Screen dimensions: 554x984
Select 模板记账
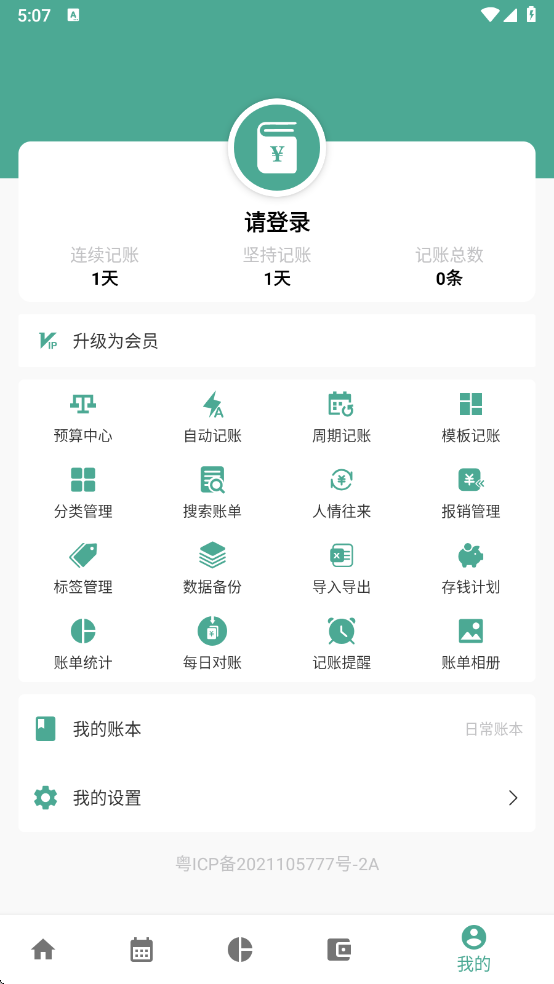tap(471, 417)
